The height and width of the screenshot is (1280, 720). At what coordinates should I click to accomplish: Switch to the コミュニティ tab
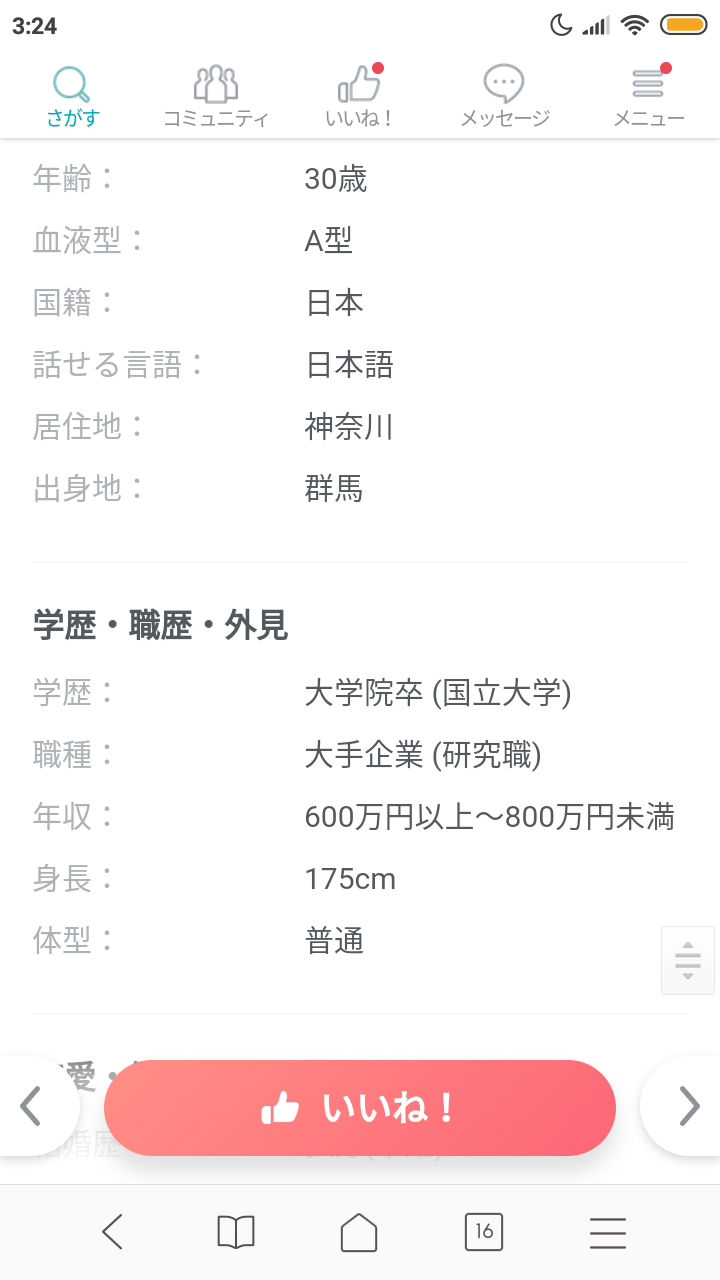(x=216, y=97)
